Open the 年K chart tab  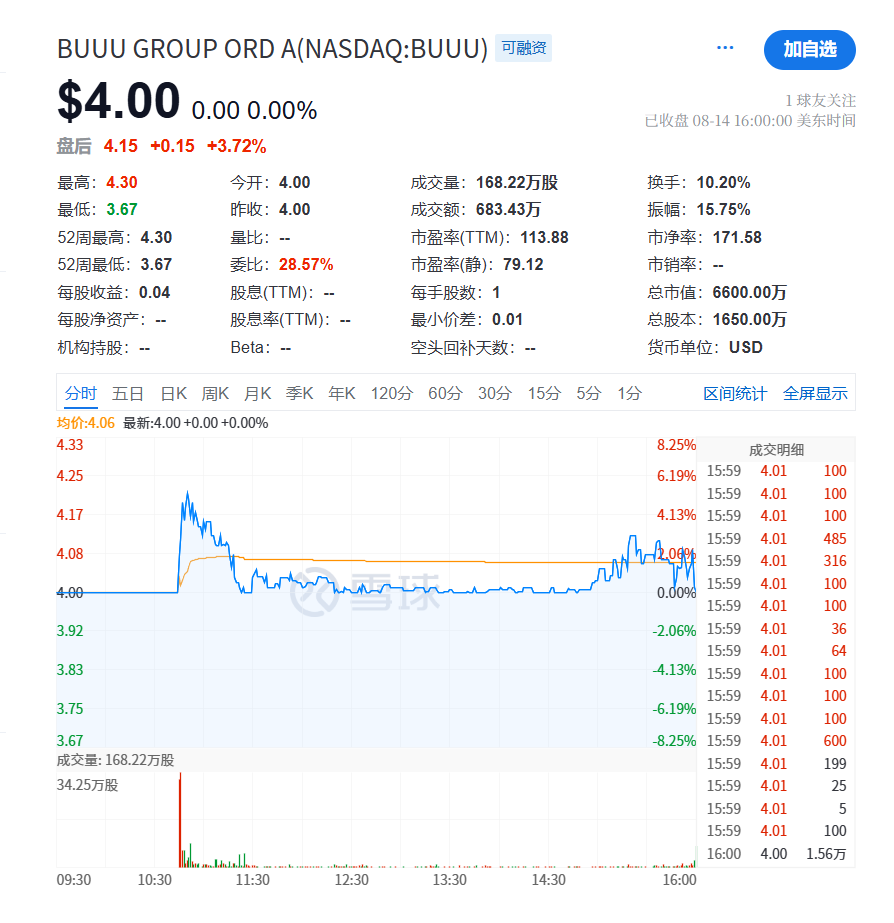pyautogui.click(x=342, y=393)
